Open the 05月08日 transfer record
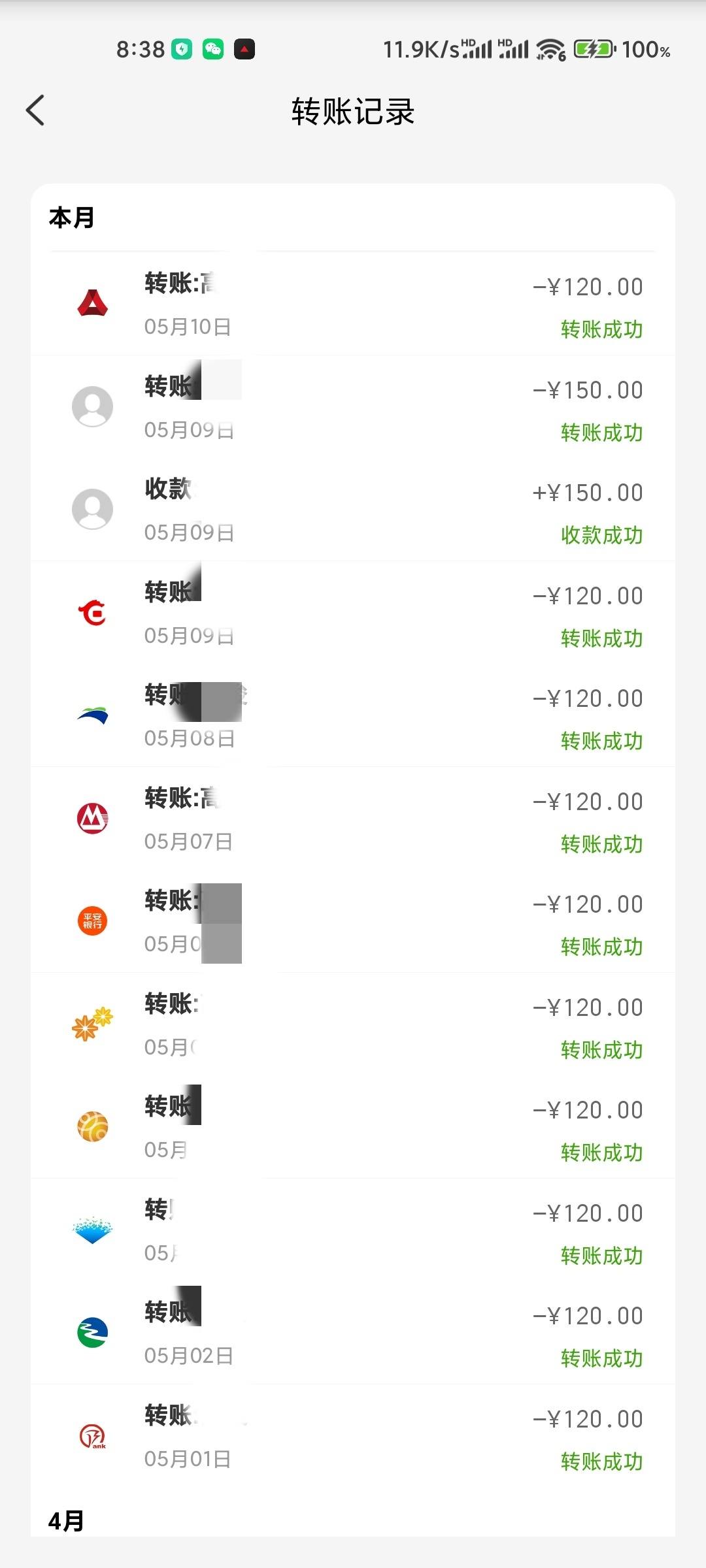This screenshot has height=1568, width=706. (353, 715)
